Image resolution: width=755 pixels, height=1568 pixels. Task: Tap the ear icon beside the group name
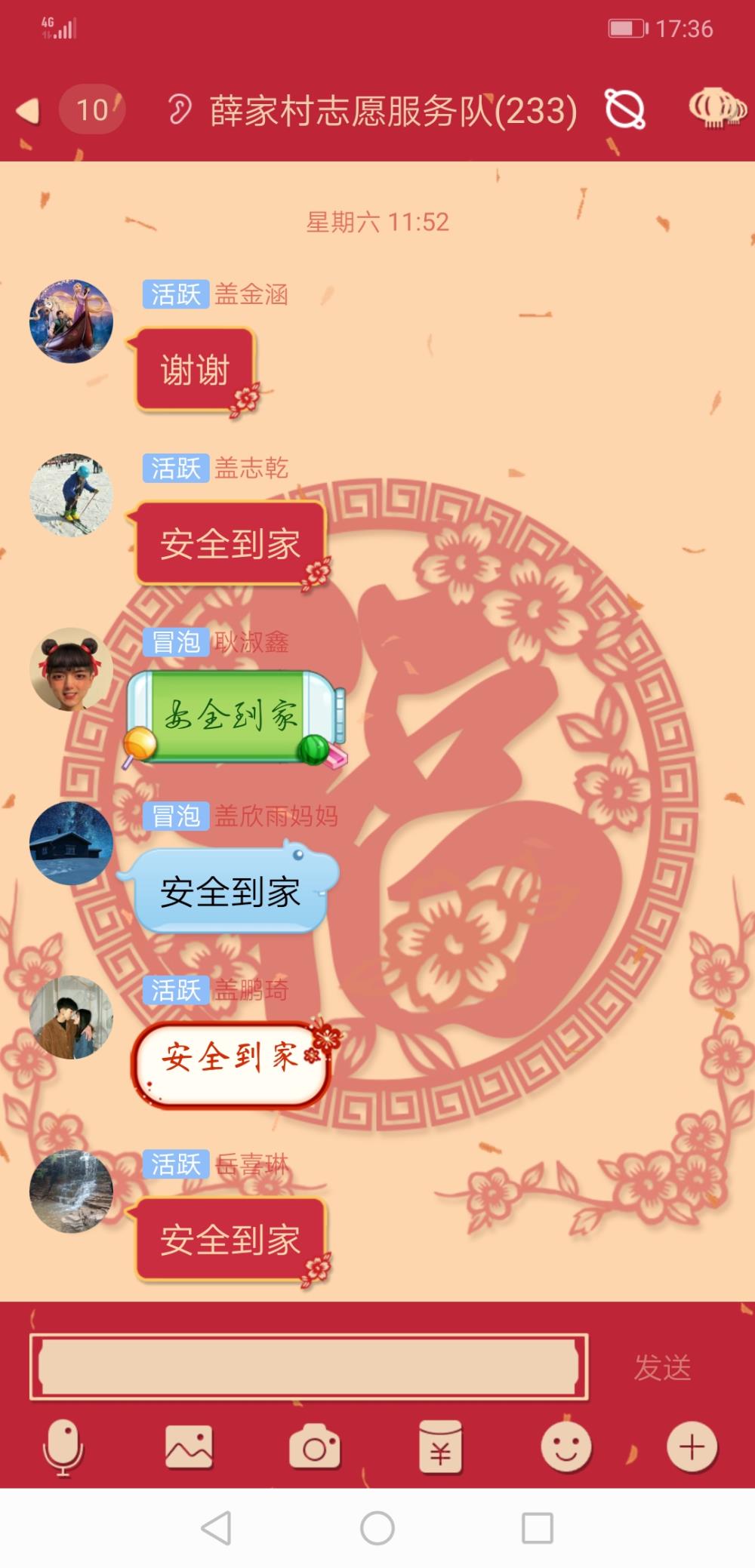point(179,110)
